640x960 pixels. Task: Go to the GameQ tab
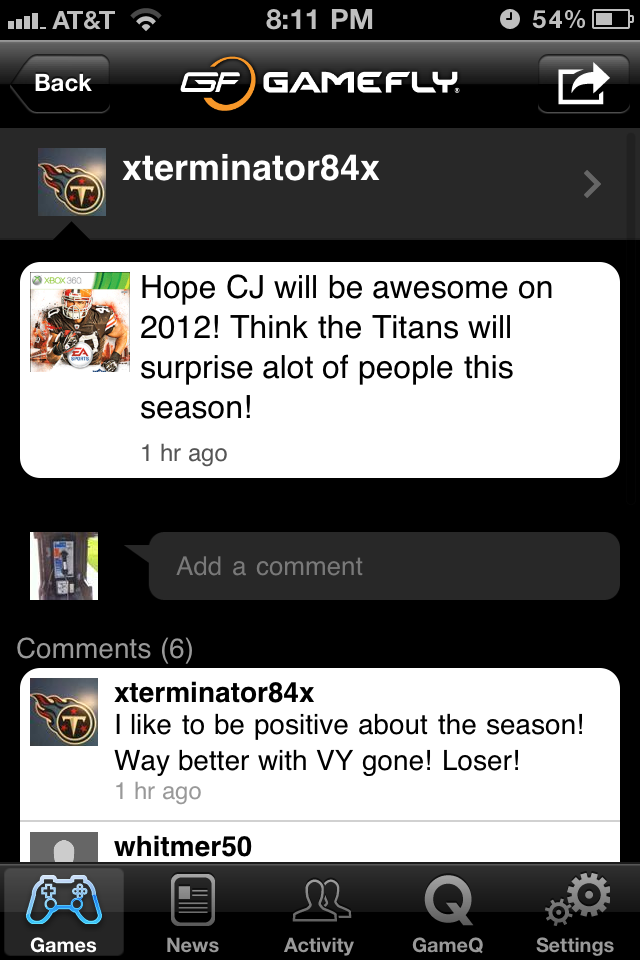[x=447, y=912]
